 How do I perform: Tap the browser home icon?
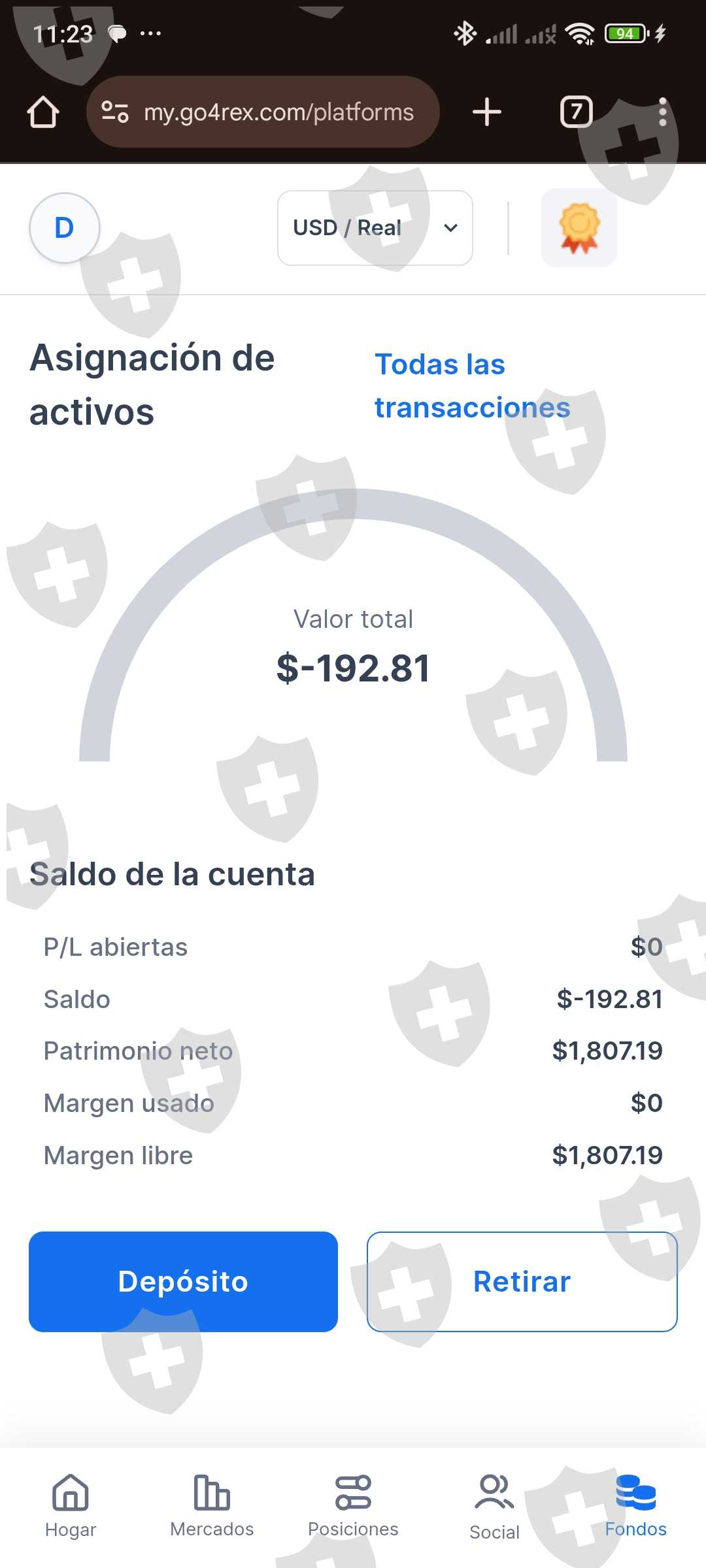(43, 112)
